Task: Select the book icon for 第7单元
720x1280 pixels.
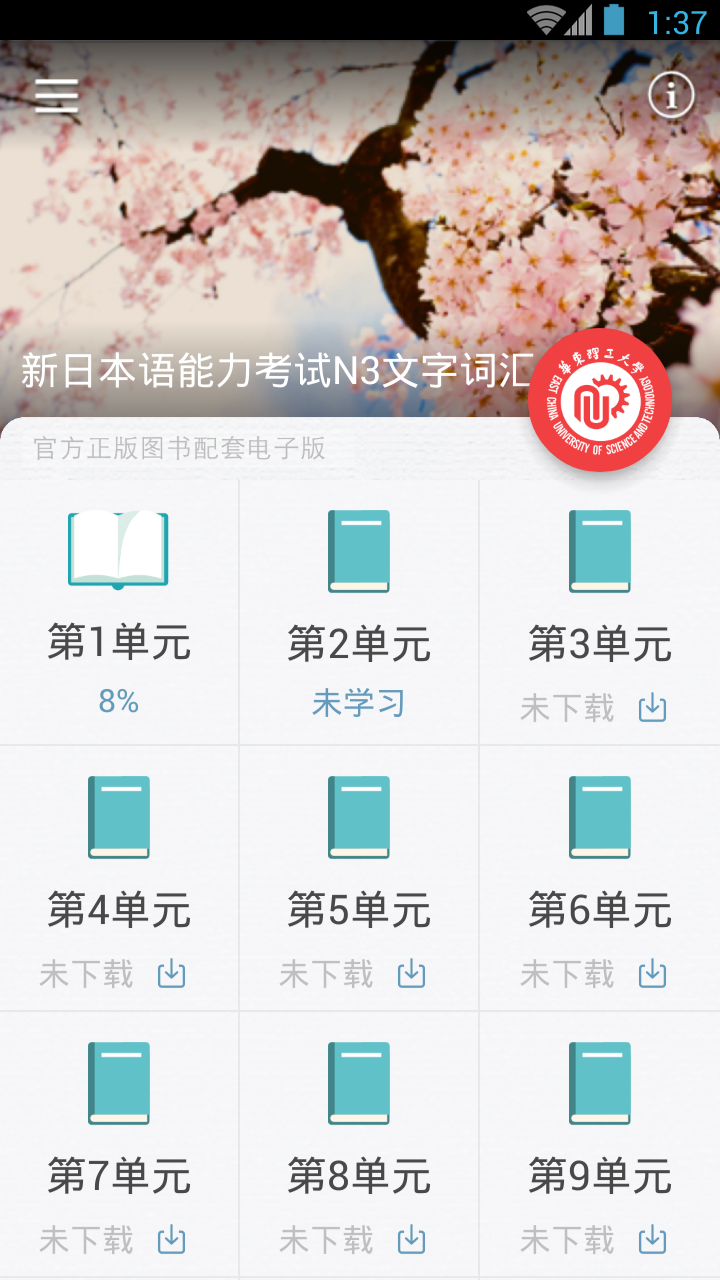Action: (118, 1082)
